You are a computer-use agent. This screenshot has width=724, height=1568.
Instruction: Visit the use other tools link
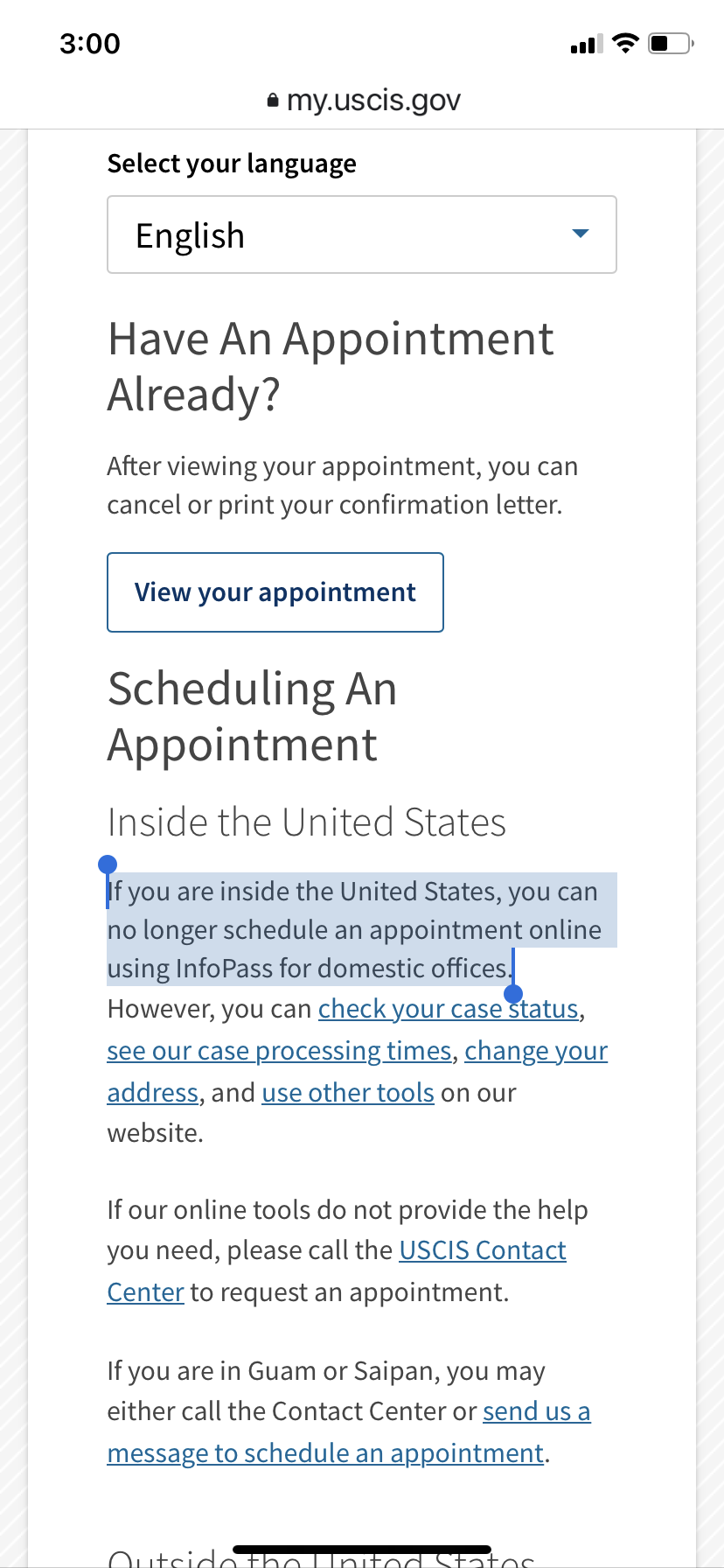[348, 1093]
